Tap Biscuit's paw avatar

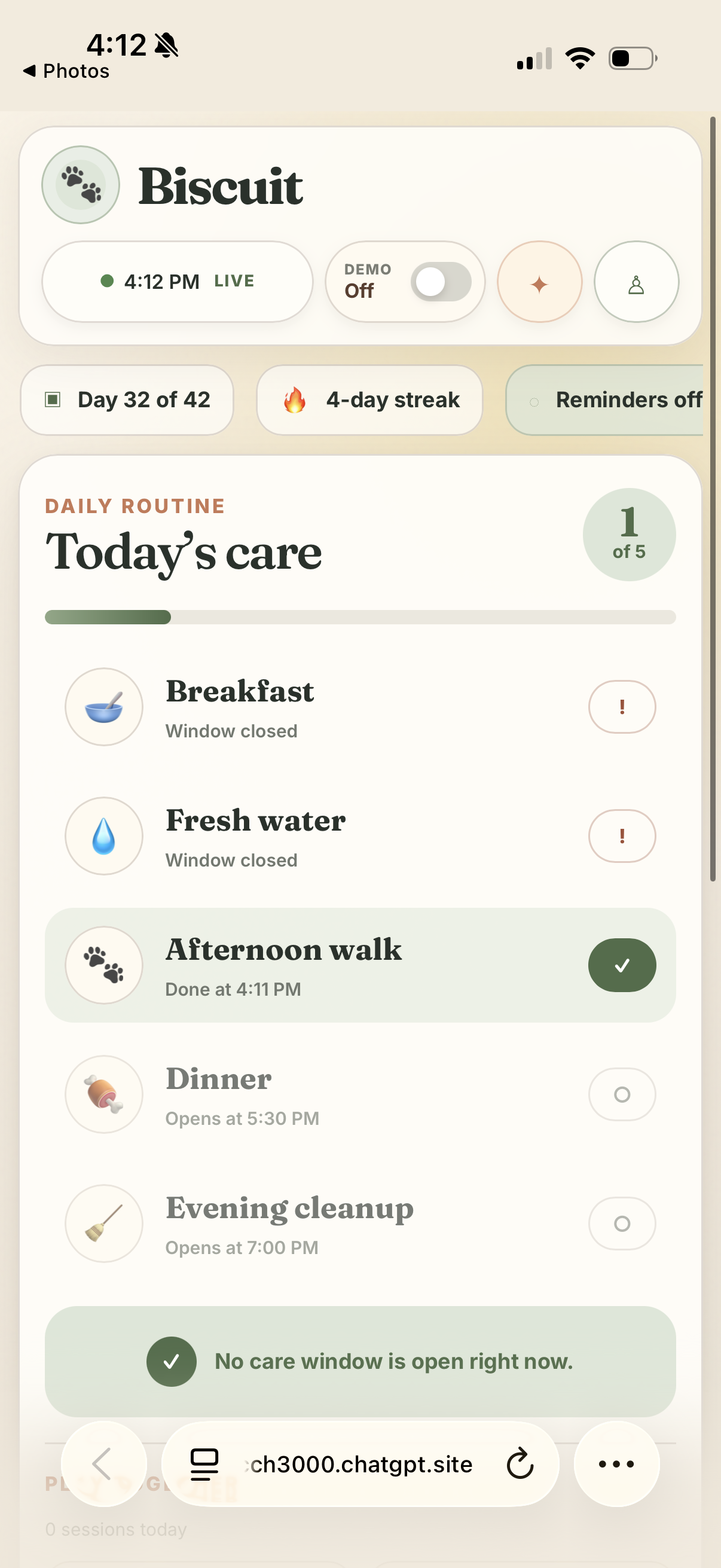(x=80, y=184)
